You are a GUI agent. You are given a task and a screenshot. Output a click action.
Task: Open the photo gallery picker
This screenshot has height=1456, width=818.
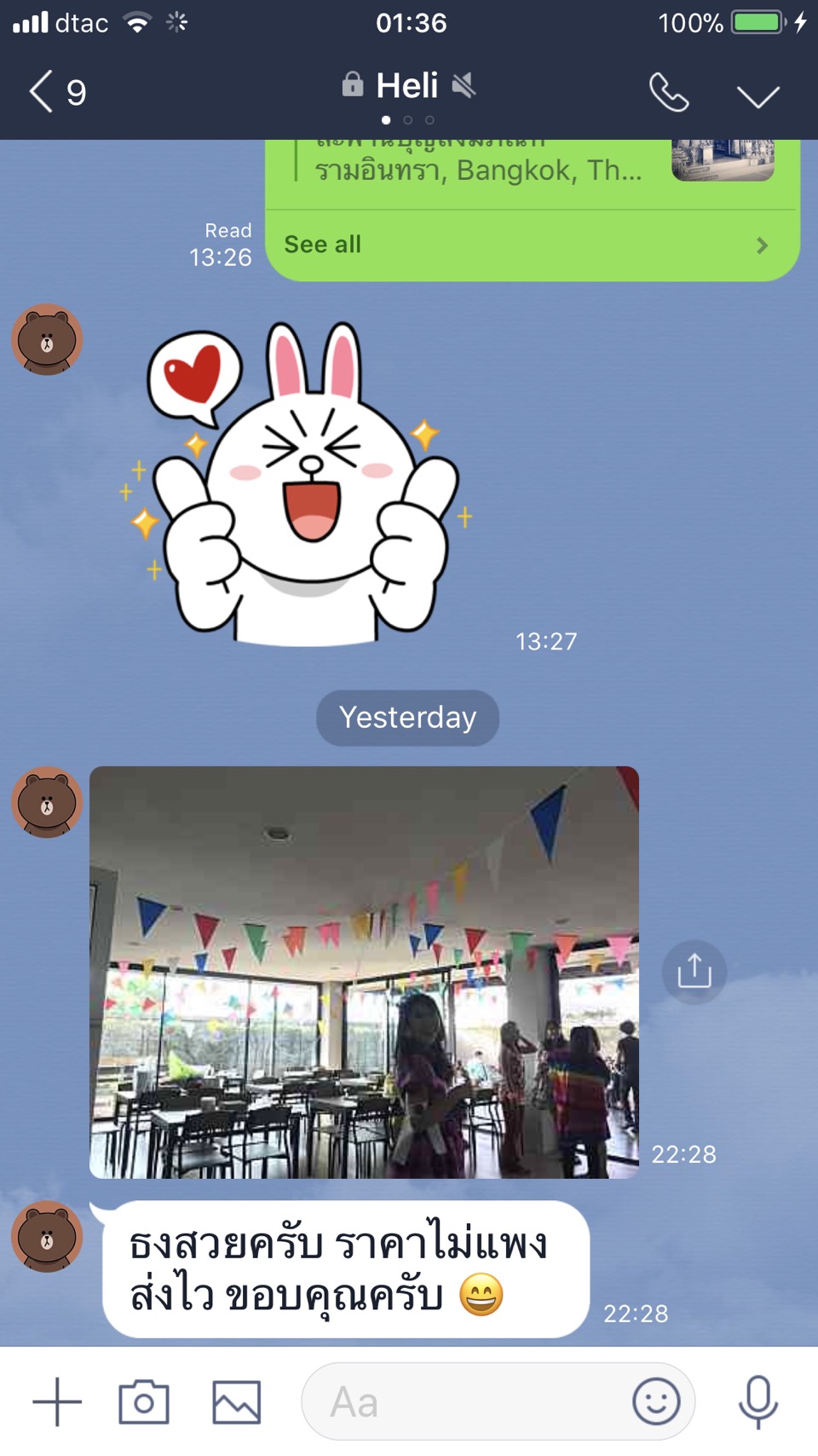(236, 1401)
